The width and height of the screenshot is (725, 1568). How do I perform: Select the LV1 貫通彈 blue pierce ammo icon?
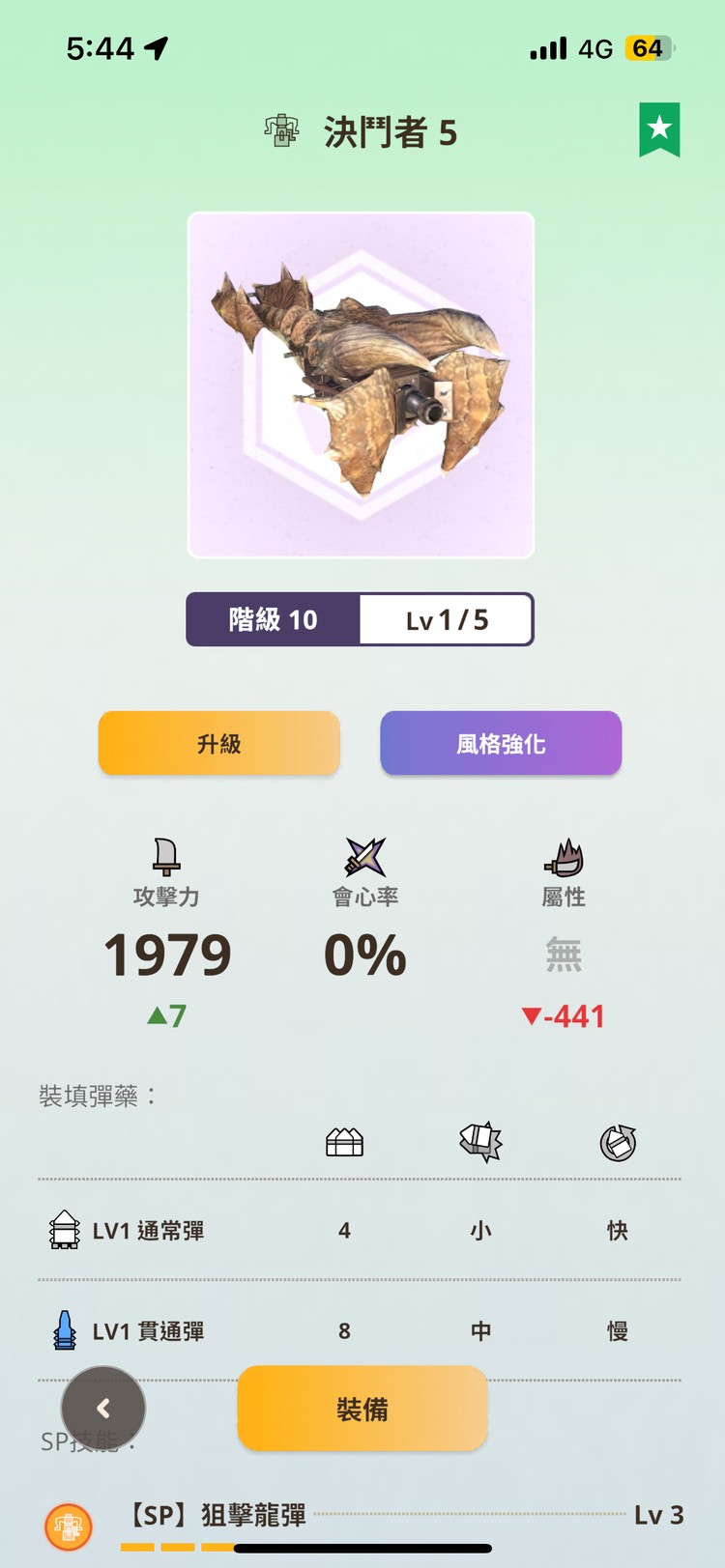click(x=64, y=1330)
